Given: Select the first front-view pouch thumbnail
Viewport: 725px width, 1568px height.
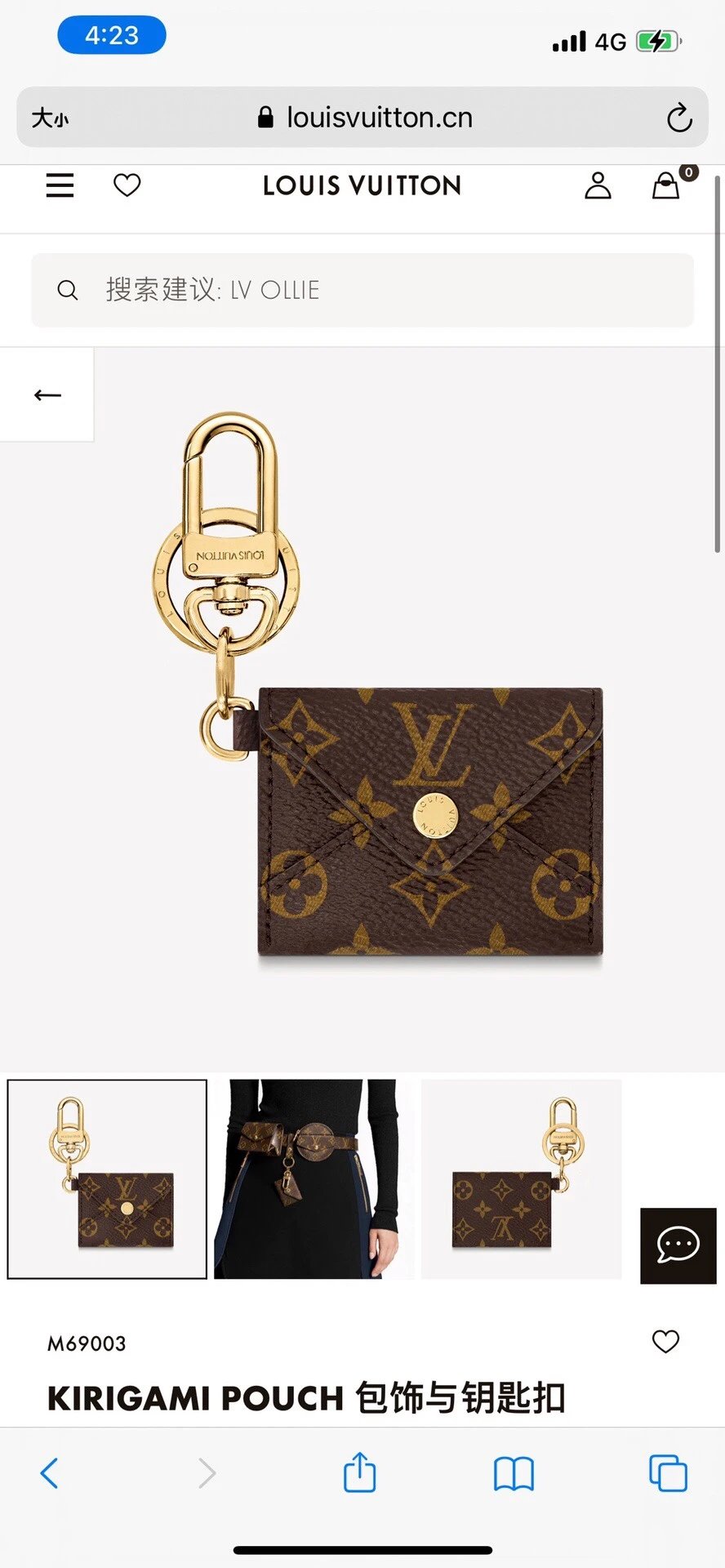Looking at the screenshot, I should pyautogui.click(x=107, y=1179).
